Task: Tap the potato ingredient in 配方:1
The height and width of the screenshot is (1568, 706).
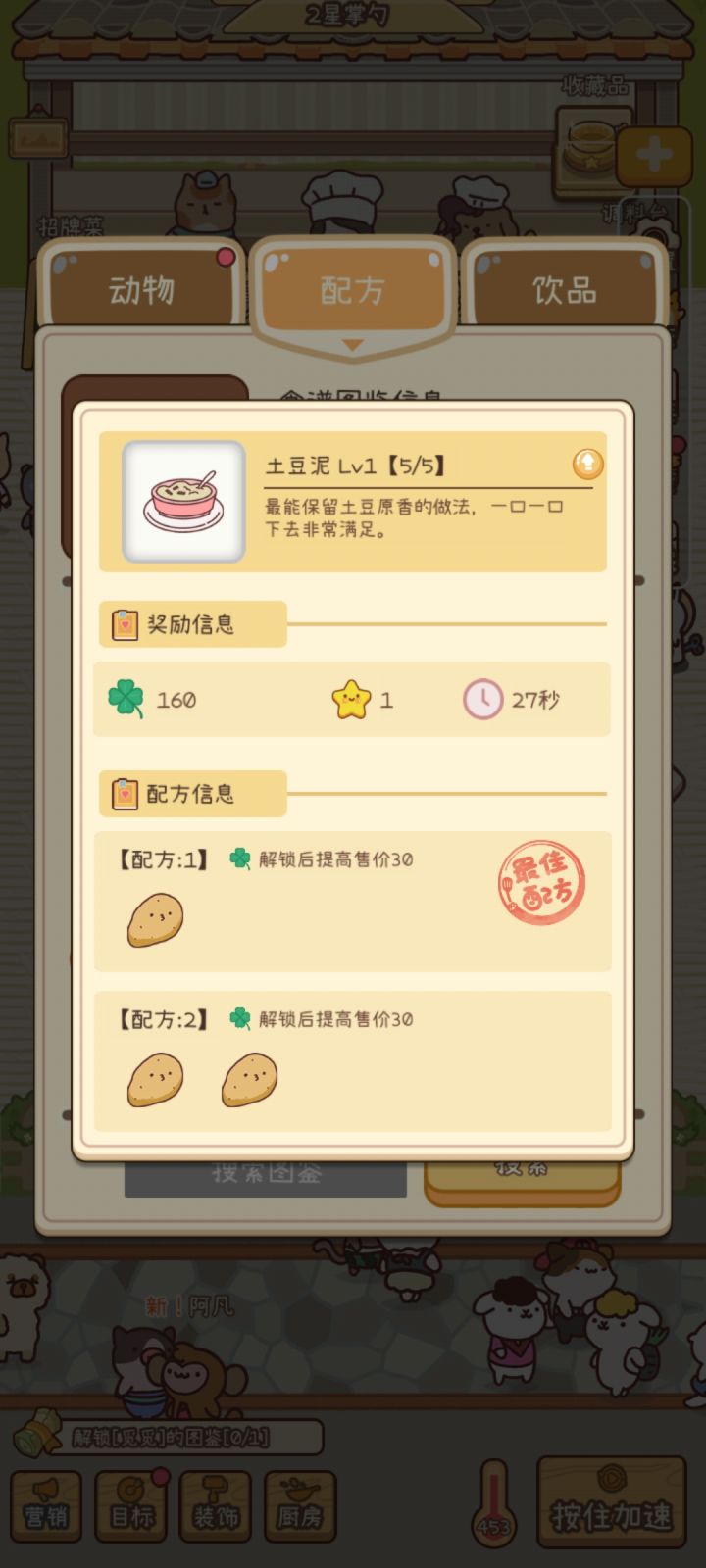Action: (155, 919)
